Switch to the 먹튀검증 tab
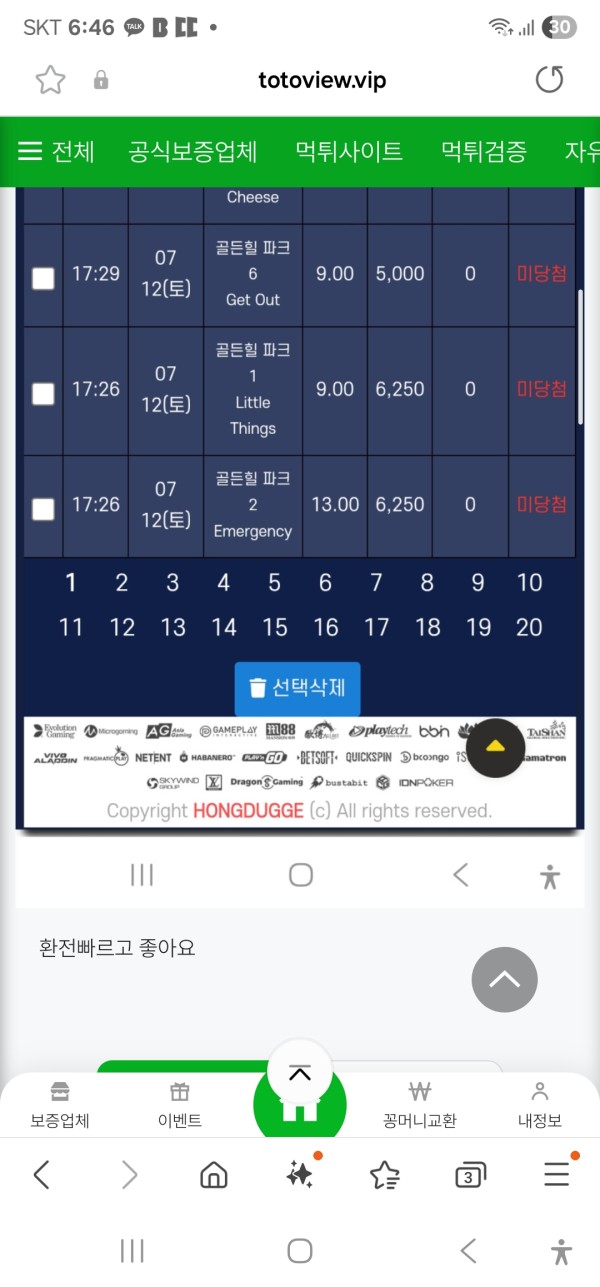This screenshot has width=600, height=1287. pos(484,152)
